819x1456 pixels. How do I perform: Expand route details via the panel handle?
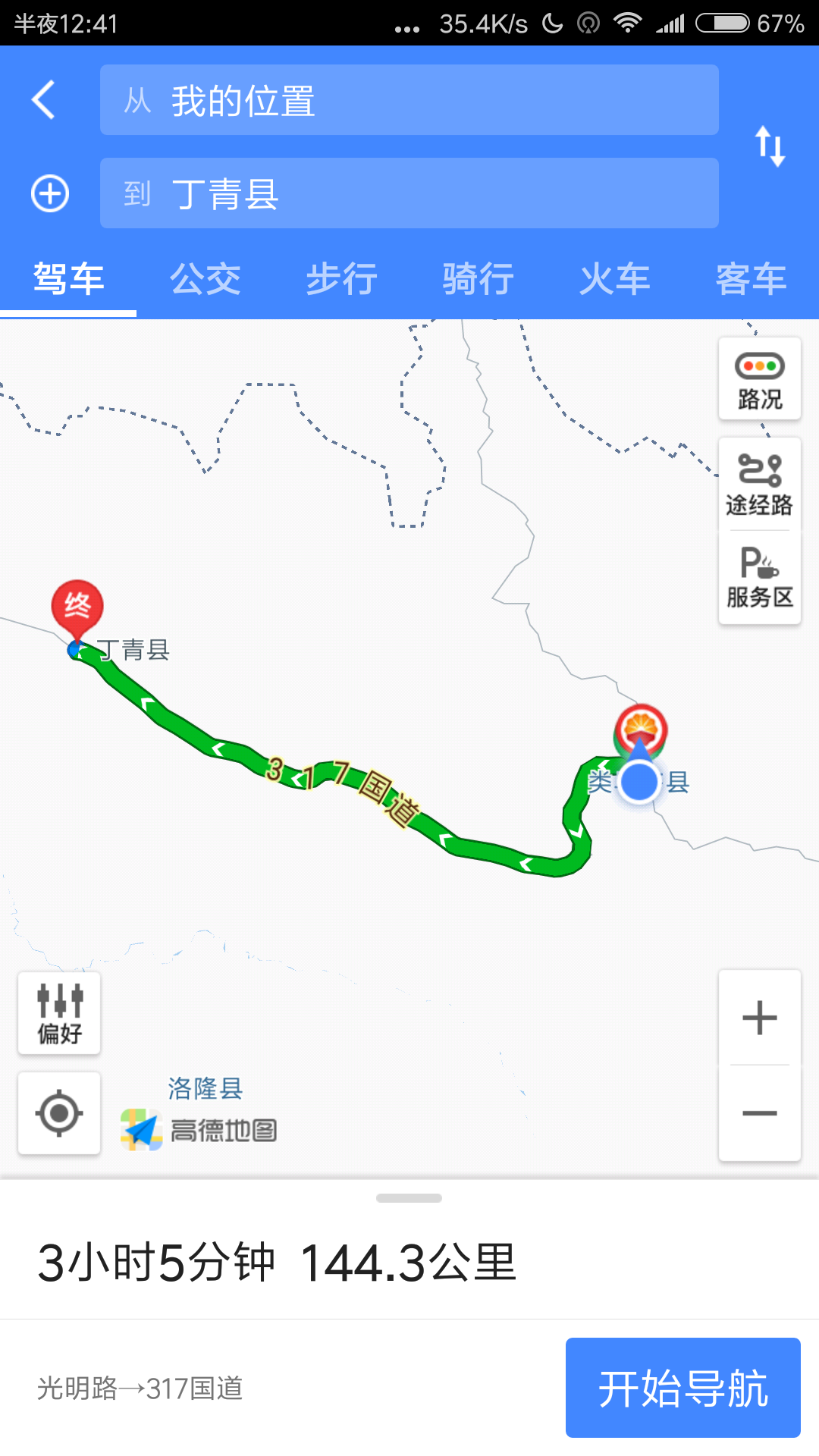point(409,1198)
